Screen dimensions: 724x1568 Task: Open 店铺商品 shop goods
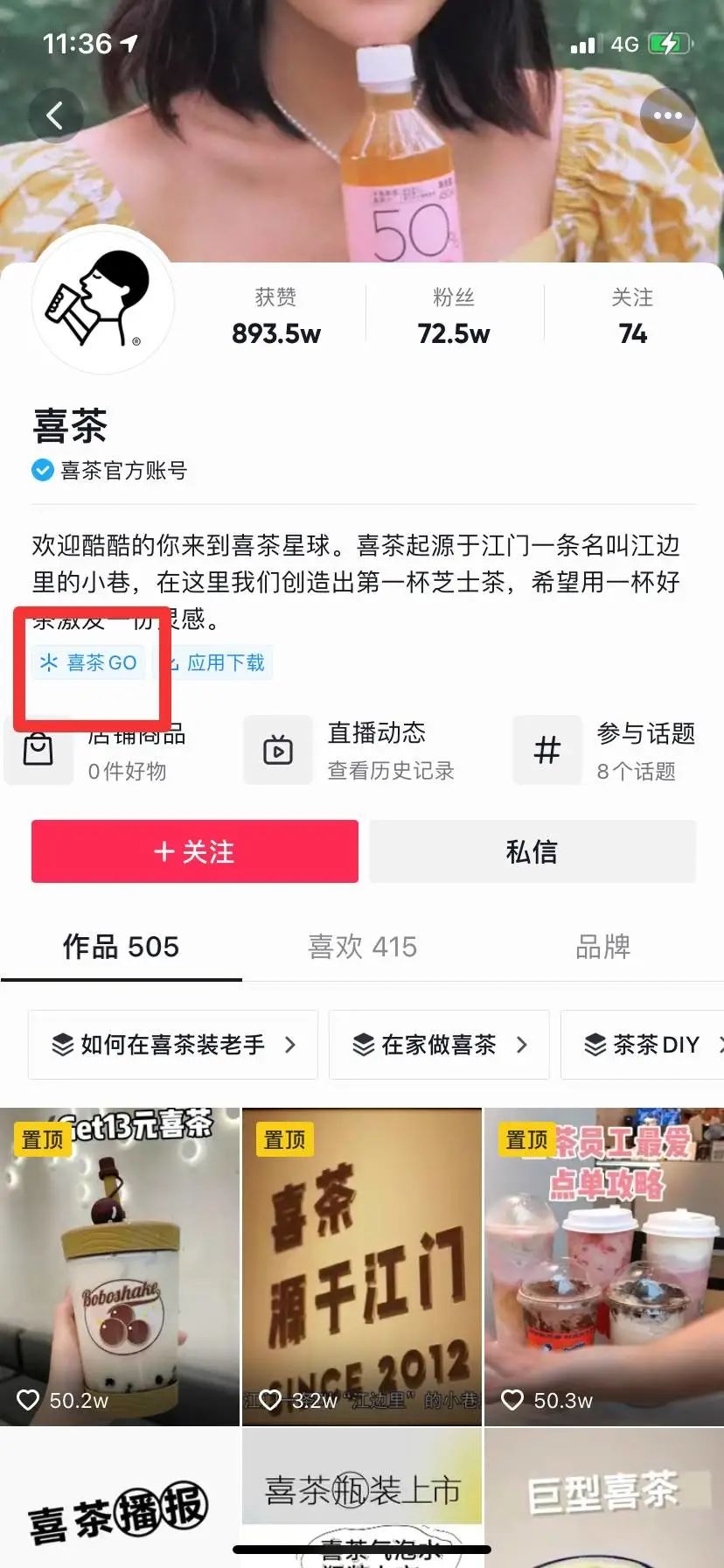click(96, 750)
